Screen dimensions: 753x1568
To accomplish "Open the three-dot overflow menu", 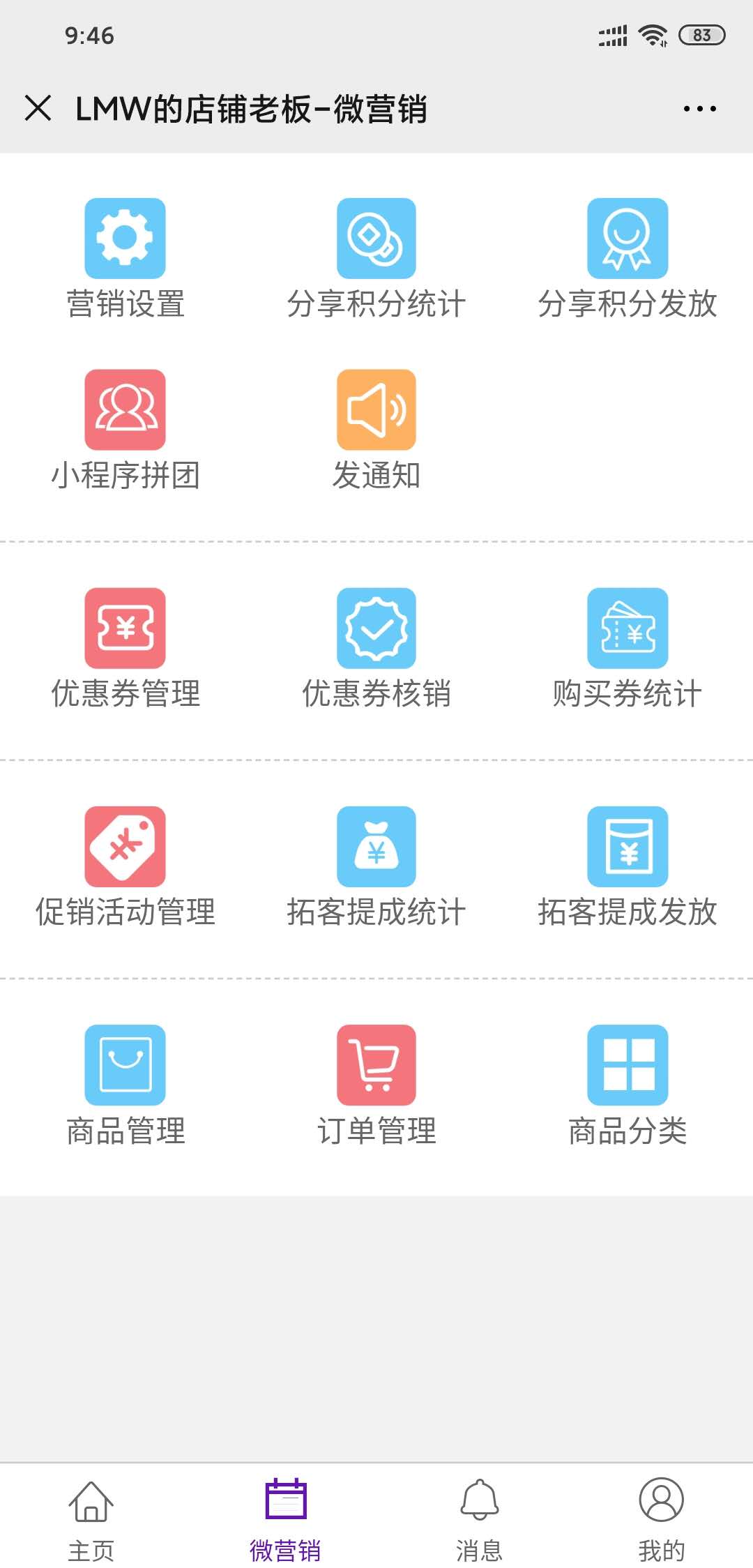I will [x=699, y=109].
